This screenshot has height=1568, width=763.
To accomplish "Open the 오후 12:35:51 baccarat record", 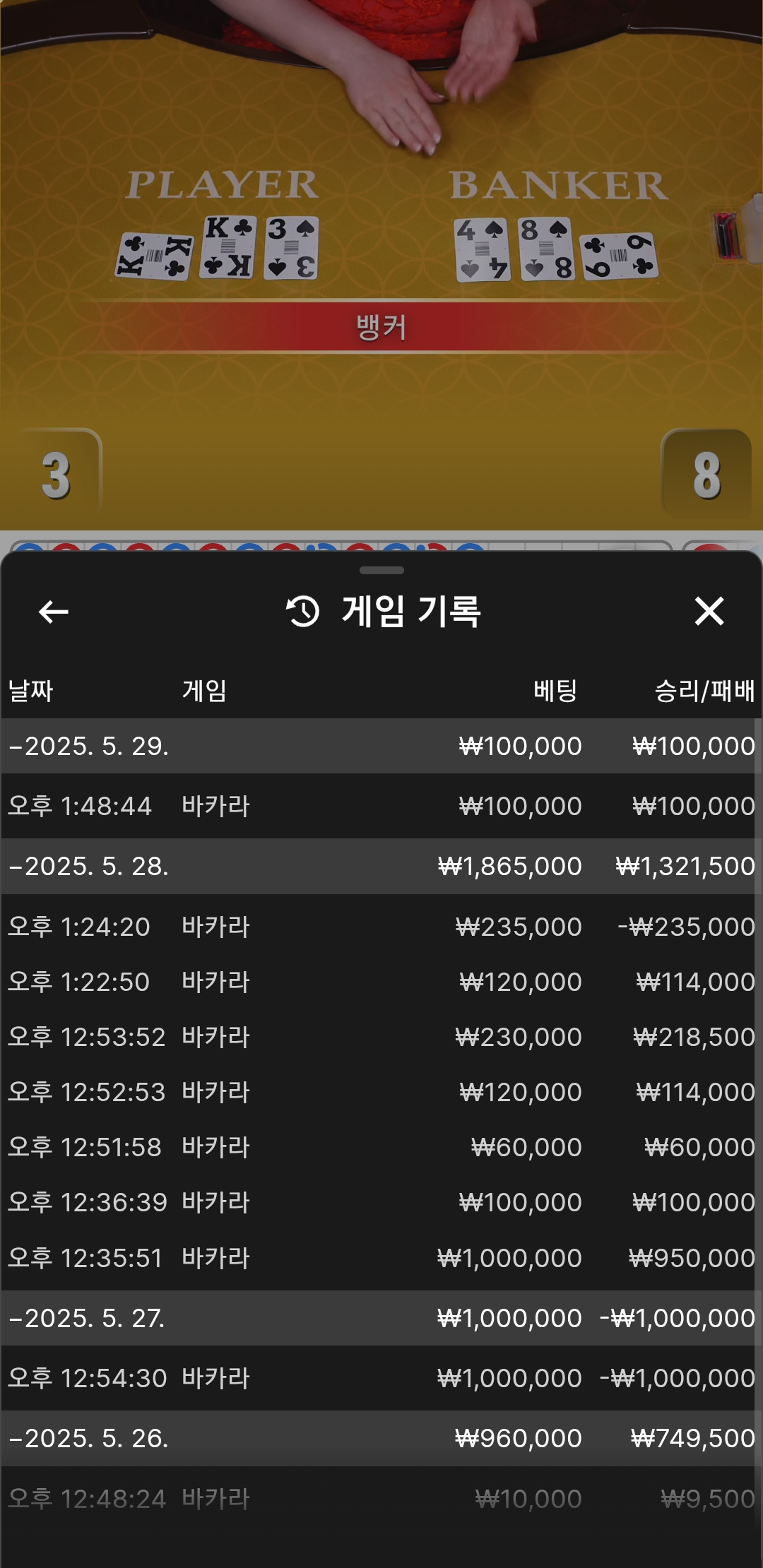I will click(x=379, y=1258).
